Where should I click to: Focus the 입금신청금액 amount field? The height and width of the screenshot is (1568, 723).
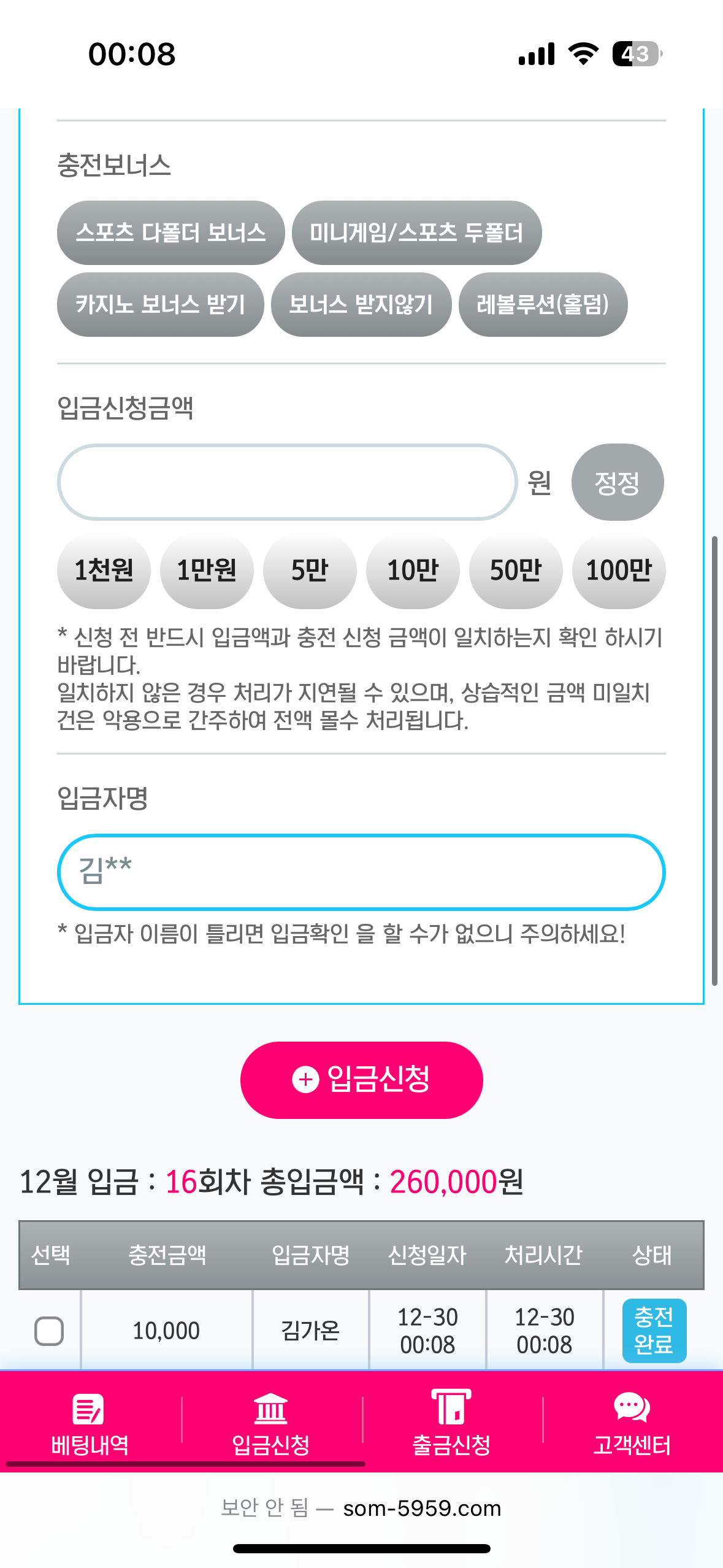288,482
